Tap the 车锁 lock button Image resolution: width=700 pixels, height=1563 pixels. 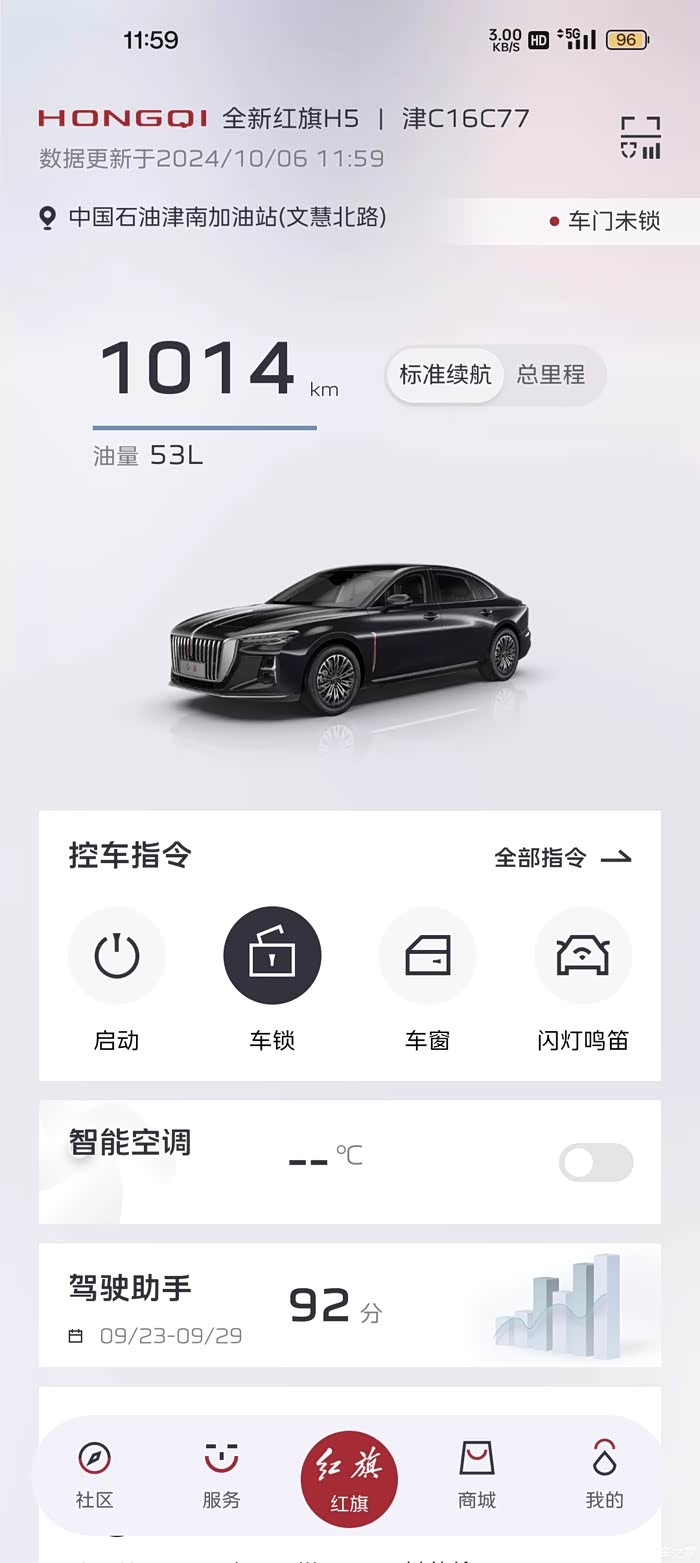point(272,956)
